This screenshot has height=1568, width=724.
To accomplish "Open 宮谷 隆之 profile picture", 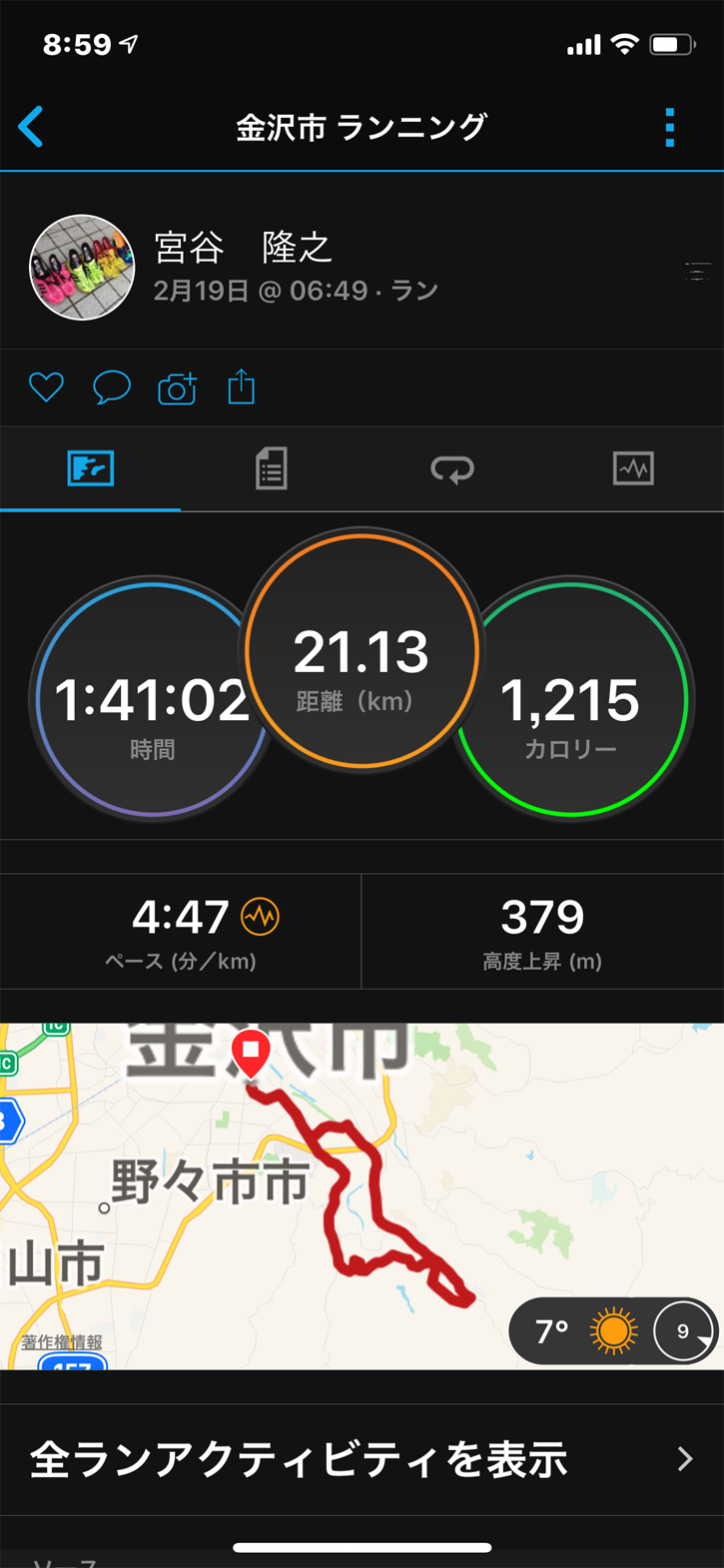I will coord(82,268).
